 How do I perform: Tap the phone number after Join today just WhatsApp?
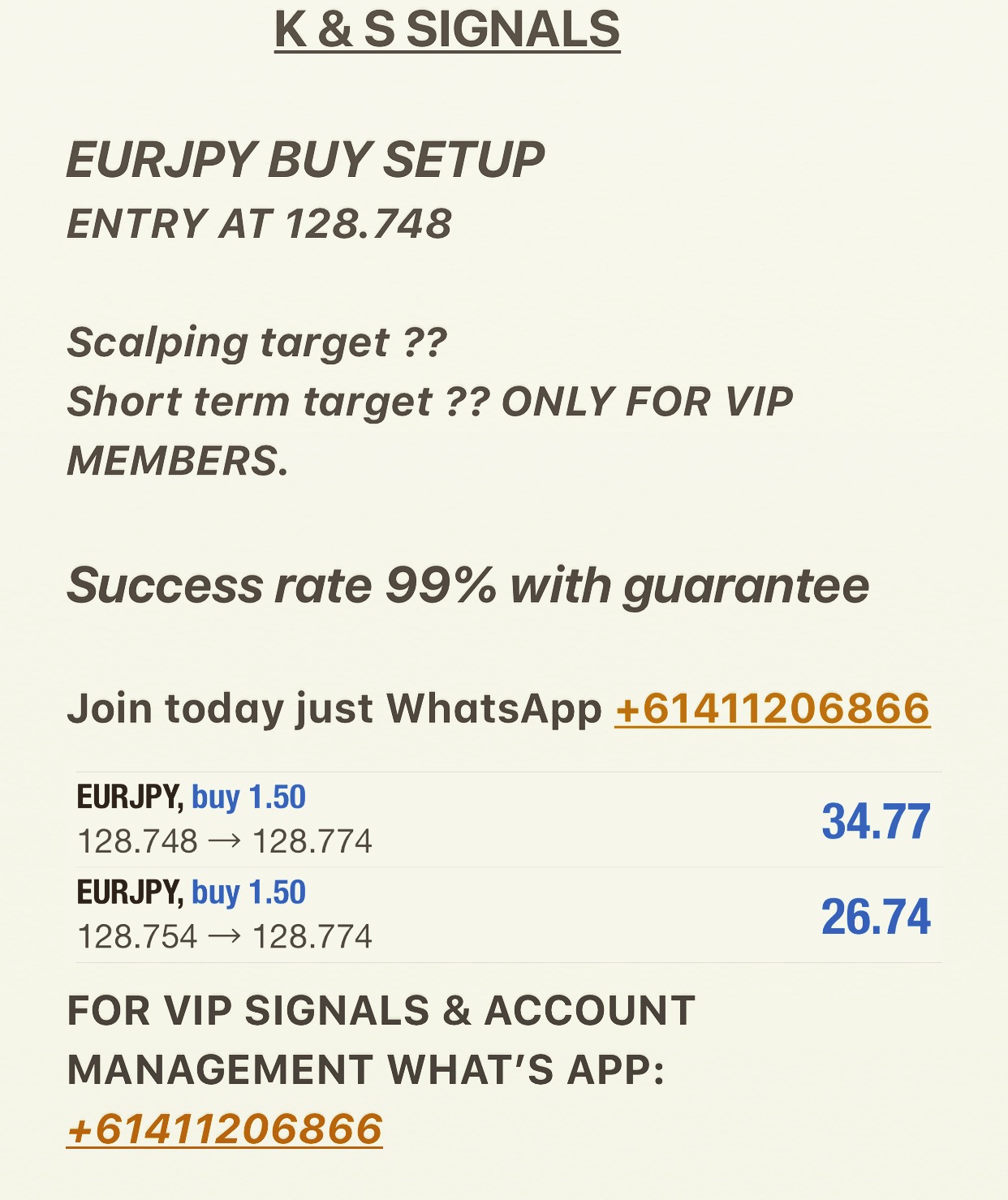772,708
